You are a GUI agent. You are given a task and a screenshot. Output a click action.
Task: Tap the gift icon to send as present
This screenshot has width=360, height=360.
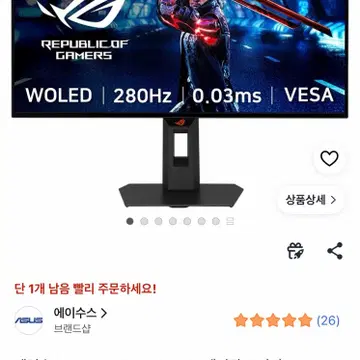pos(295,251)
